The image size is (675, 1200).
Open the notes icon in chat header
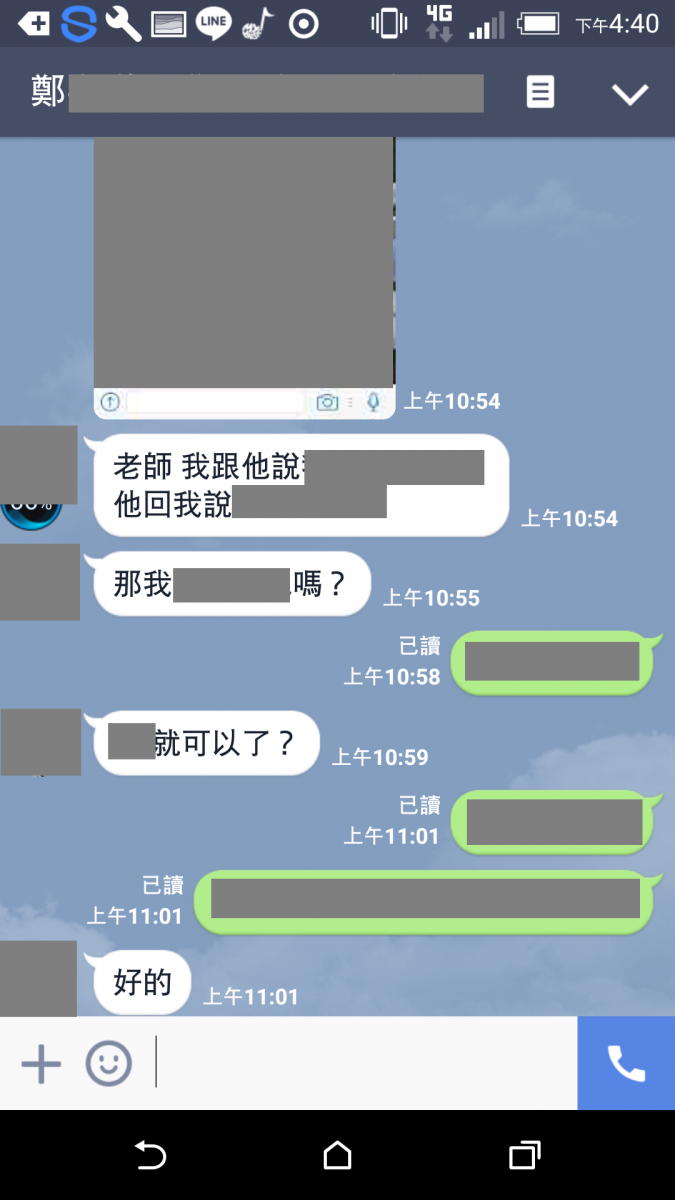click(x=540, y=93)
